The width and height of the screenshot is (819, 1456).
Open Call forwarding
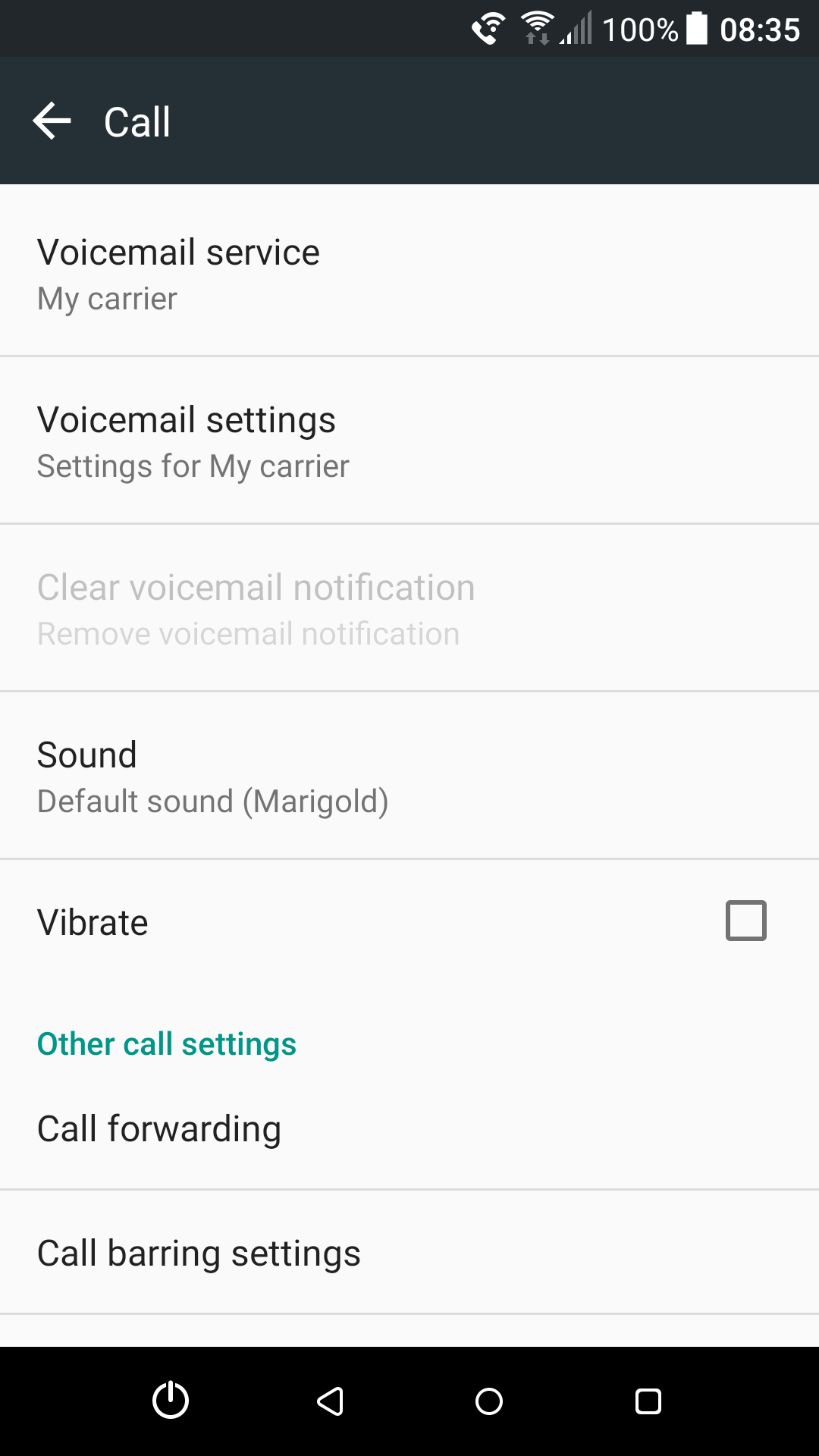click(409, 1128)
